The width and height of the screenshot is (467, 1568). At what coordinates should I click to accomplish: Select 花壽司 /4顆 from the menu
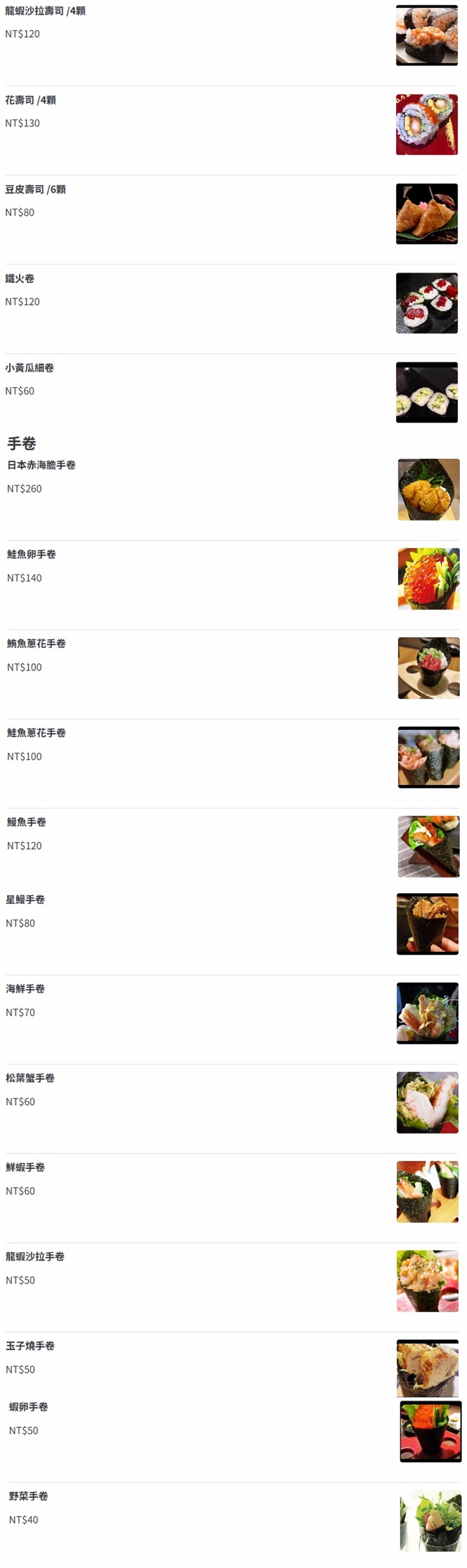click(30, 101)
